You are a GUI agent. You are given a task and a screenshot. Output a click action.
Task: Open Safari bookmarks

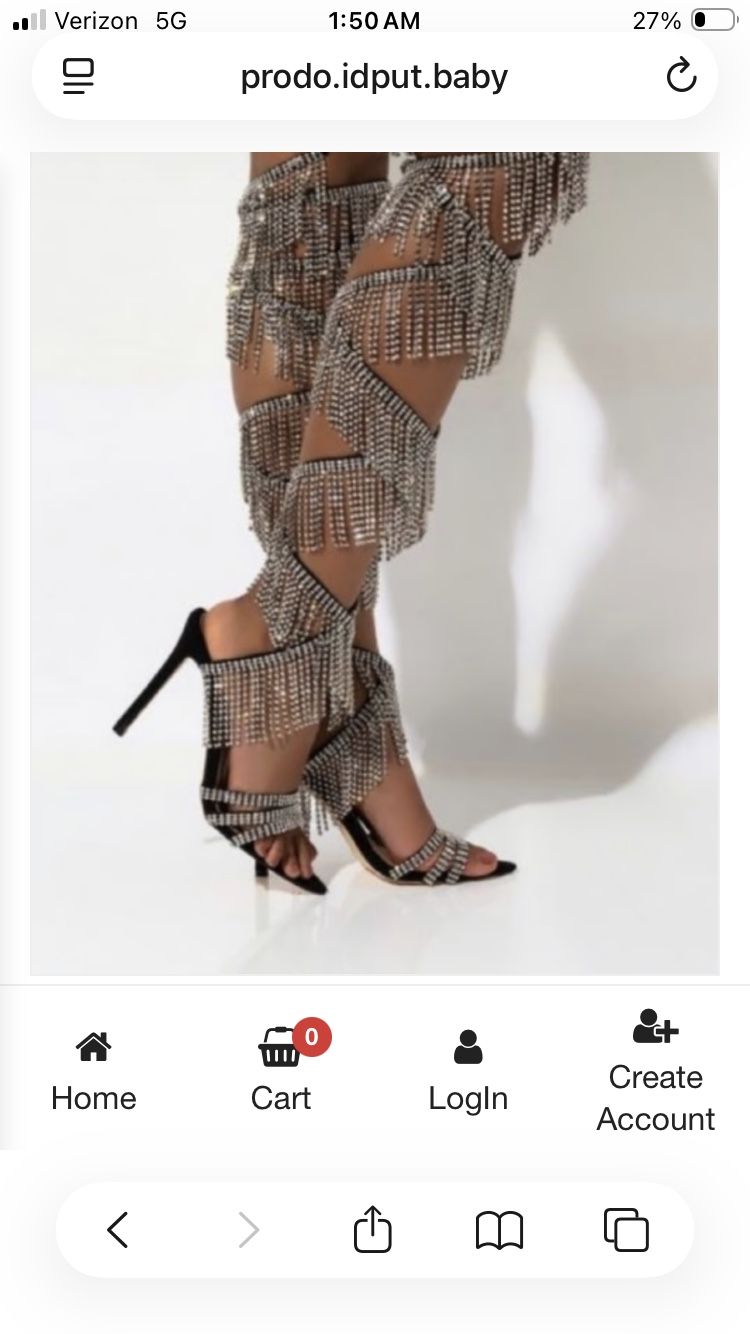[x=499, y=1229]
